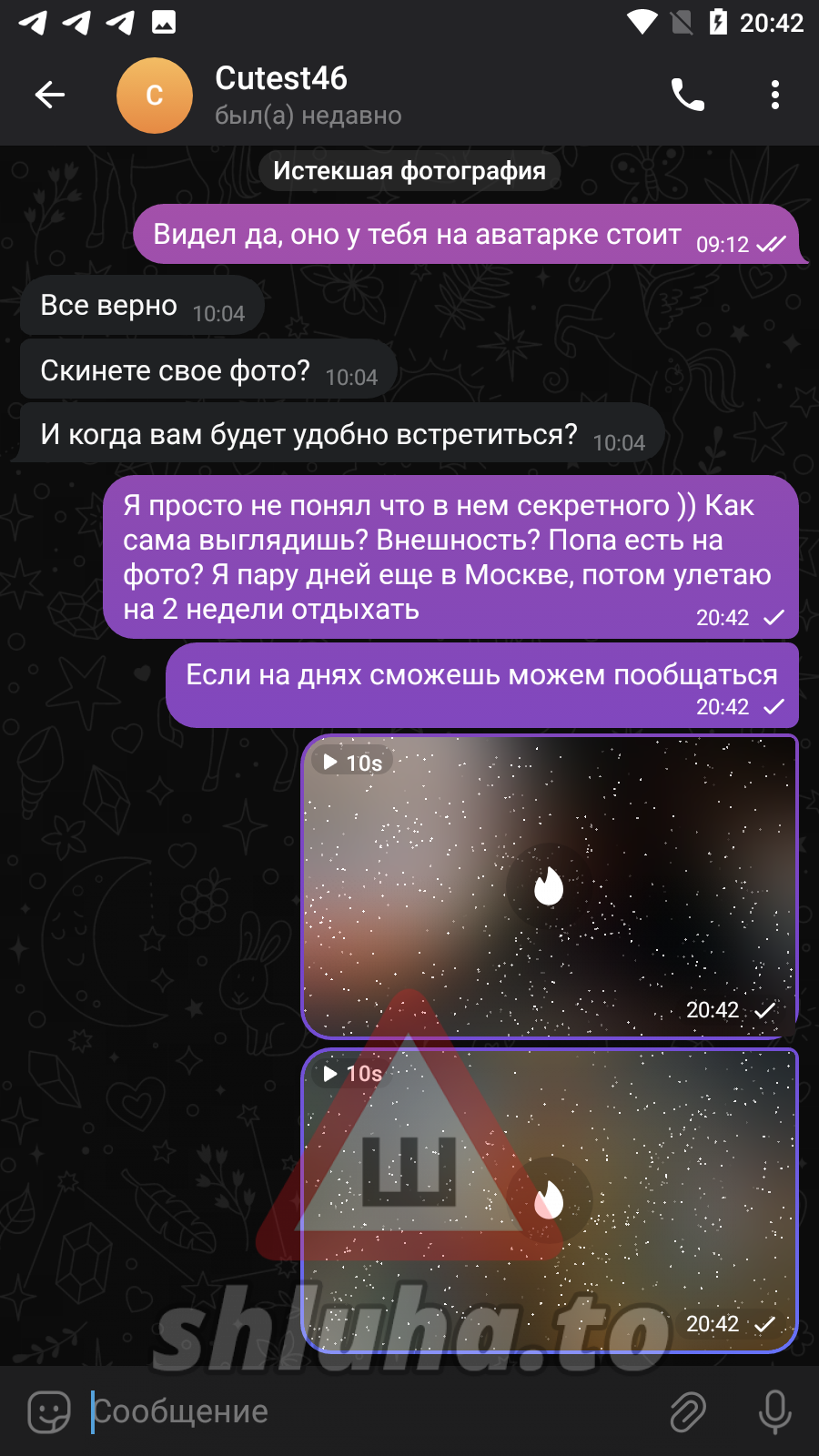Screen dimensions: 819x1456
Task: Record a voice message with the microphone
Action: coord(774,1411)
